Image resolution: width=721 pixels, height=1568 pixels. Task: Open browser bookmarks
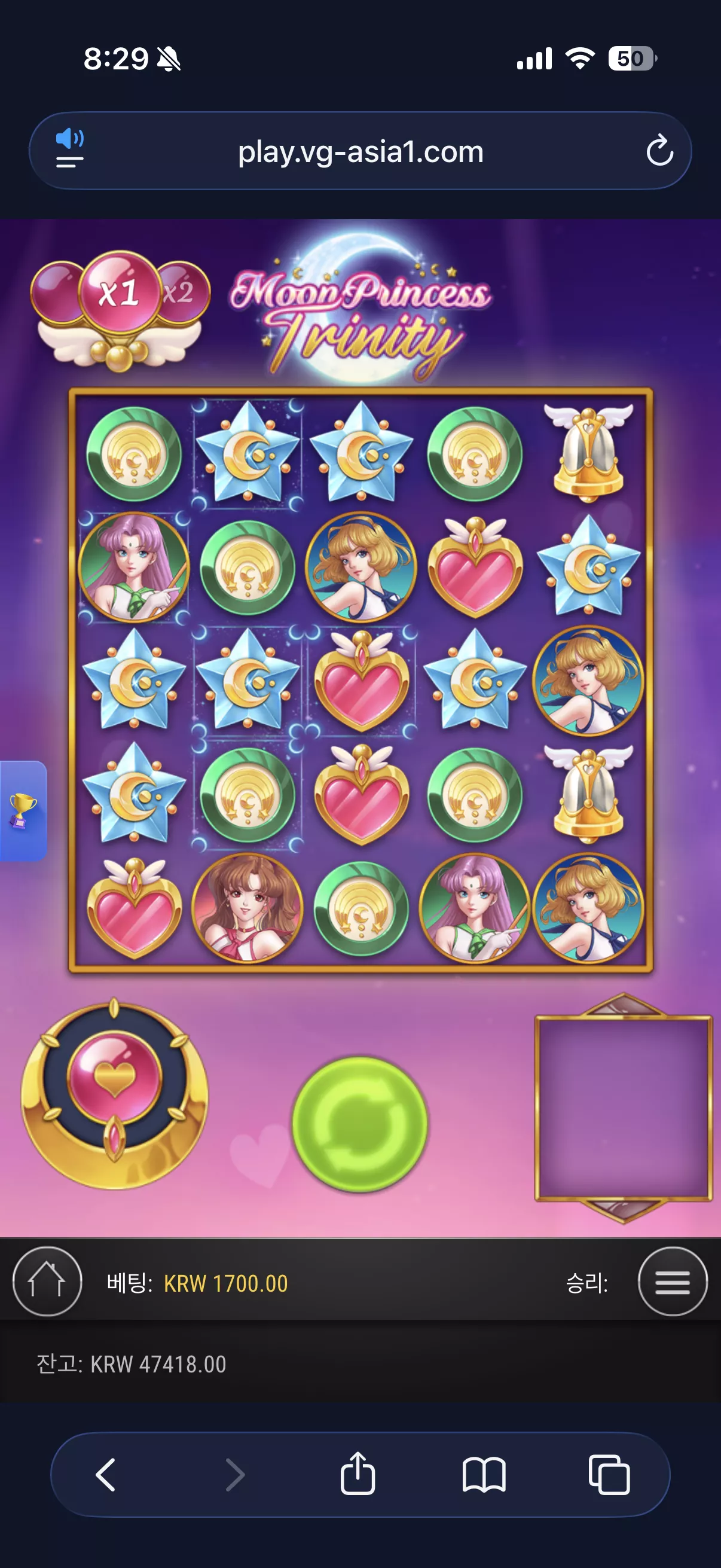coord(484,1474)
